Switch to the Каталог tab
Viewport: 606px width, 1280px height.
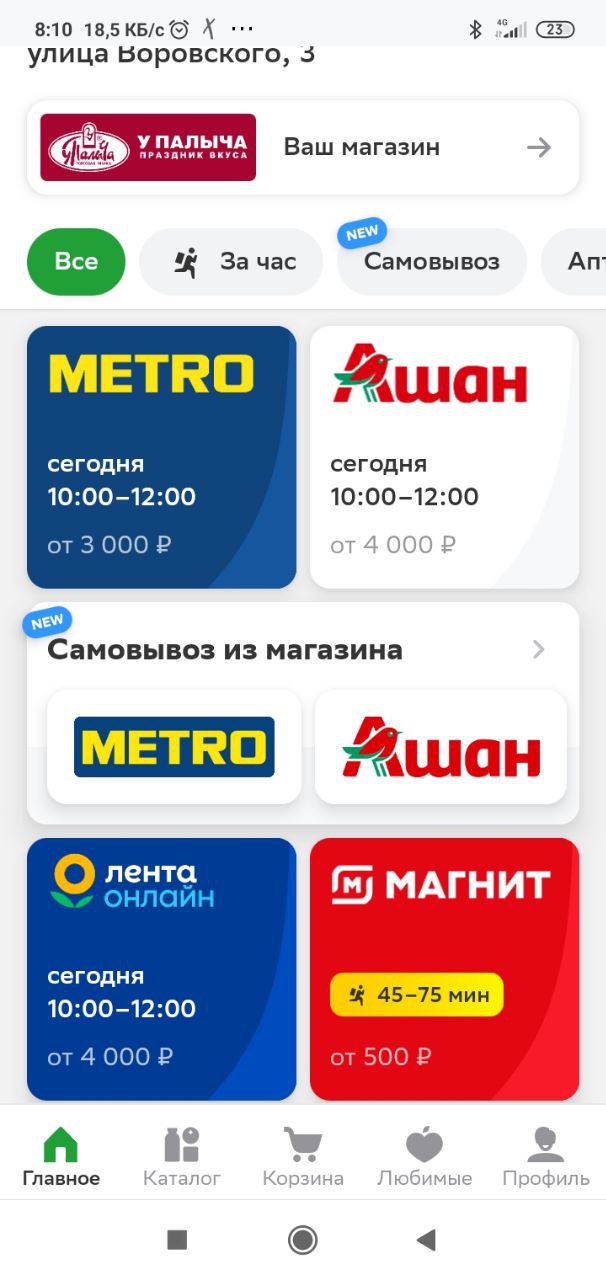(182, 1156)
